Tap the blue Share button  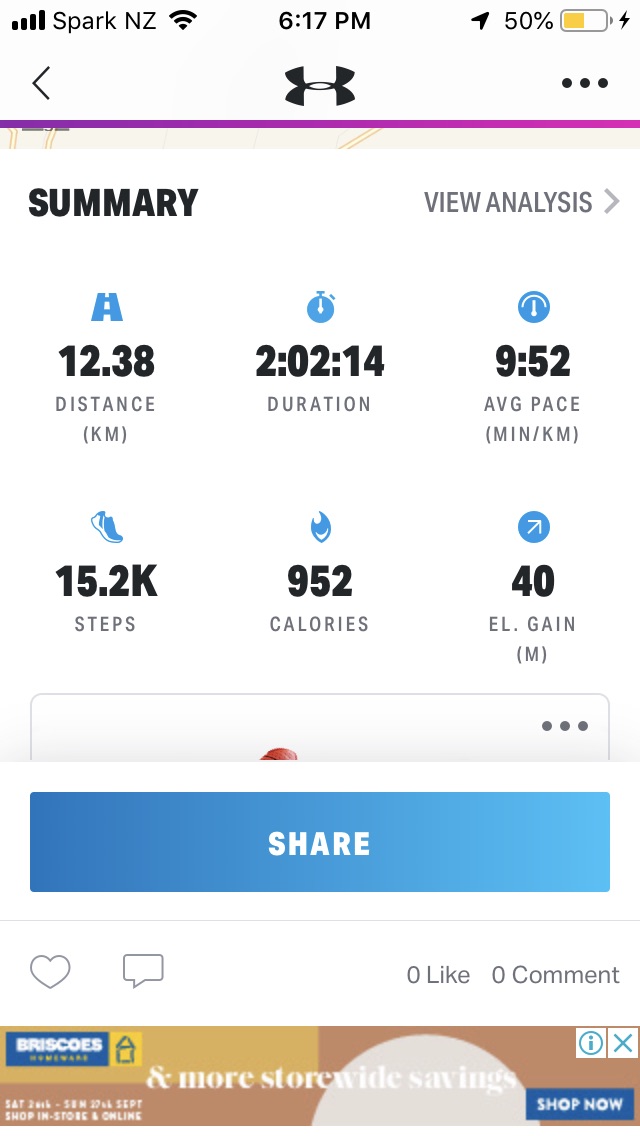click(320, 842)
